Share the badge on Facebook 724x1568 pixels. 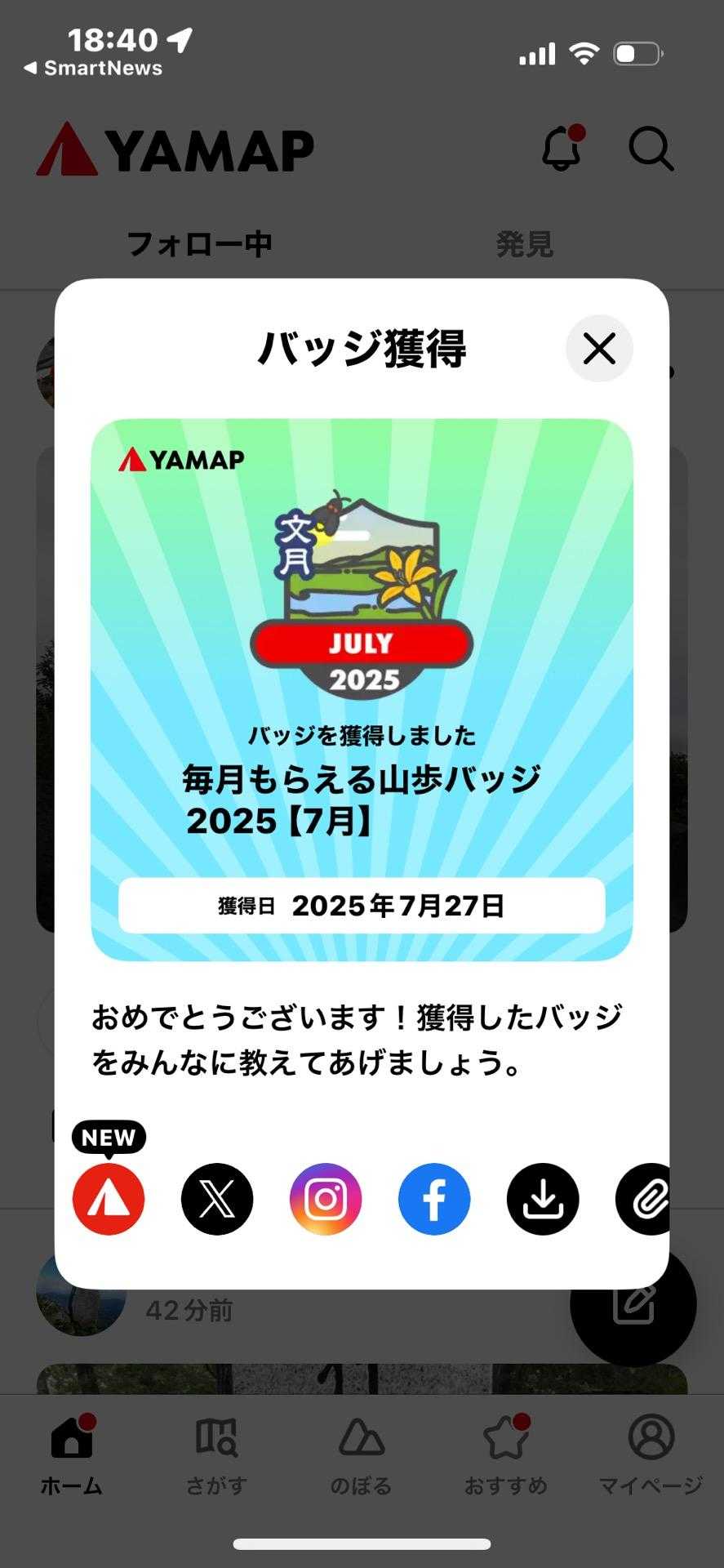434,1199
